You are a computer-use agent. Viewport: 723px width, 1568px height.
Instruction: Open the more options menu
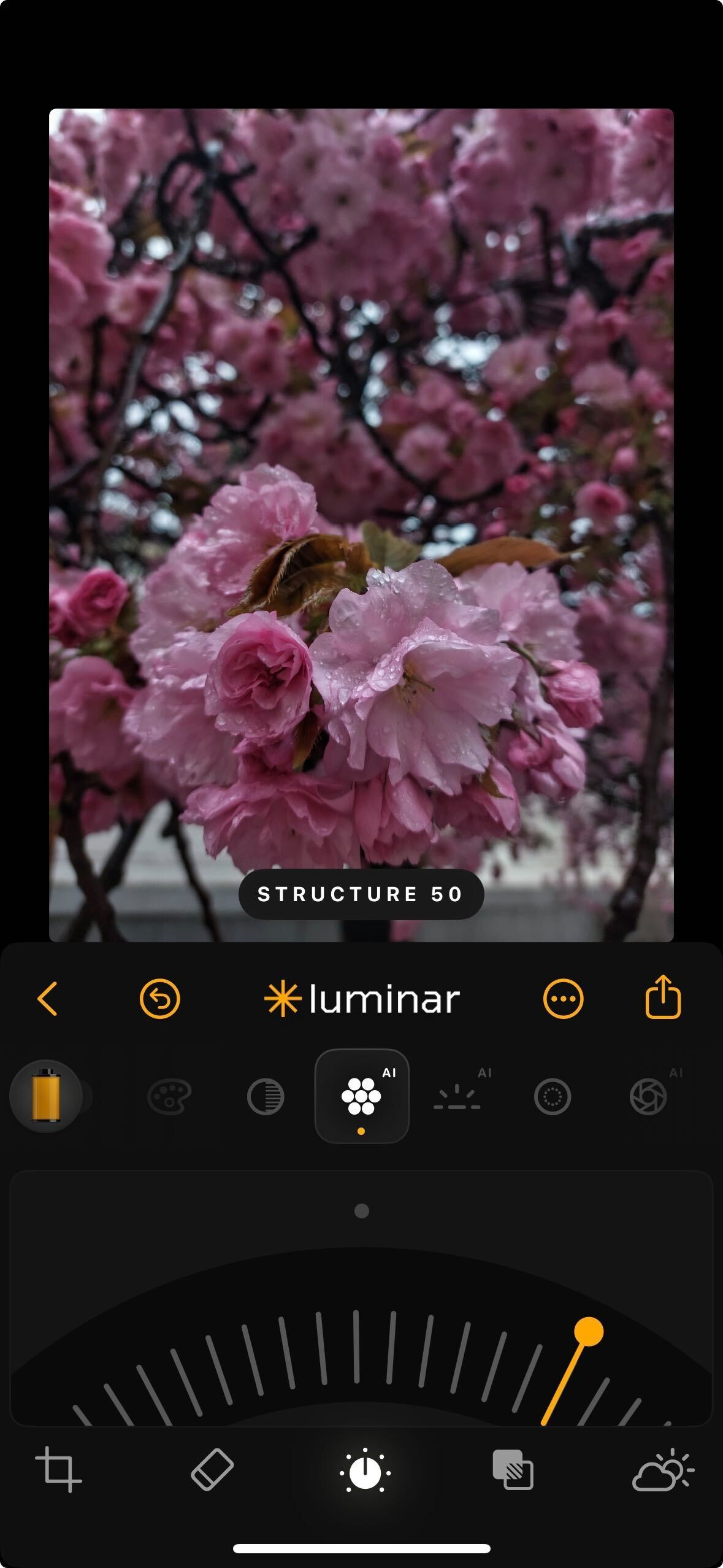563,999
